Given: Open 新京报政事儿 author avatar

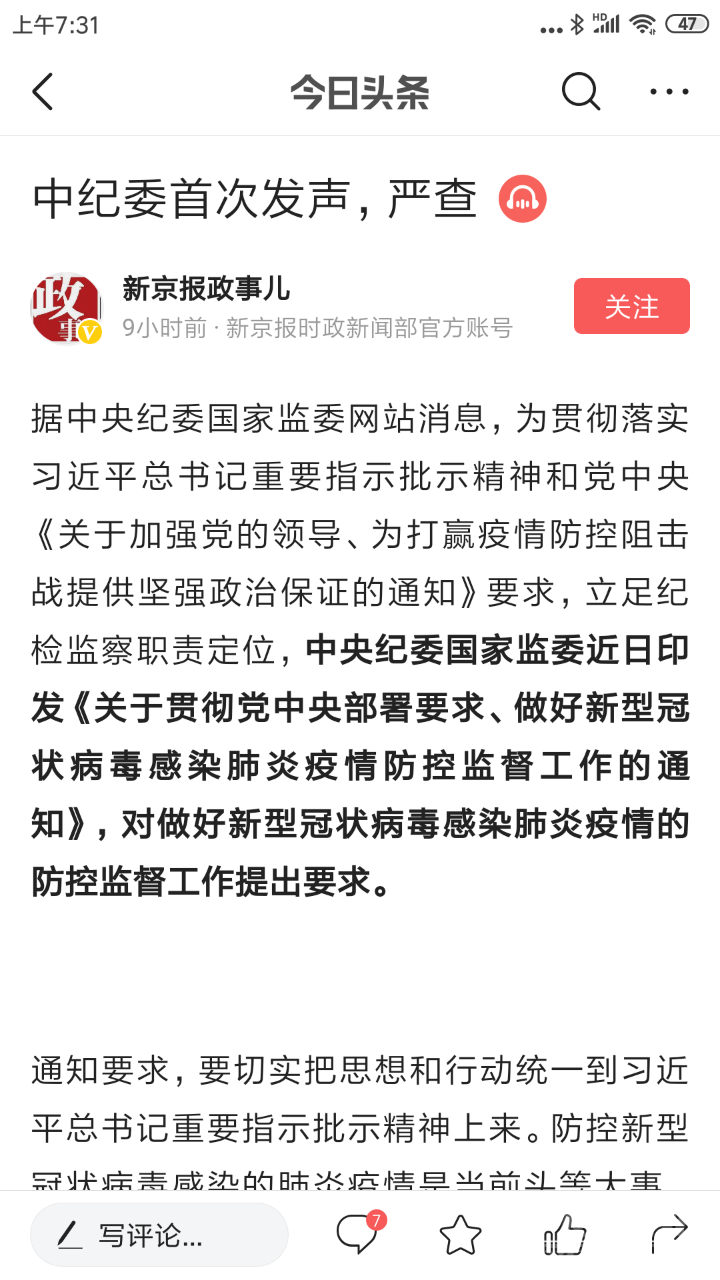Looking at the screenshot, I should pos(66,308).
